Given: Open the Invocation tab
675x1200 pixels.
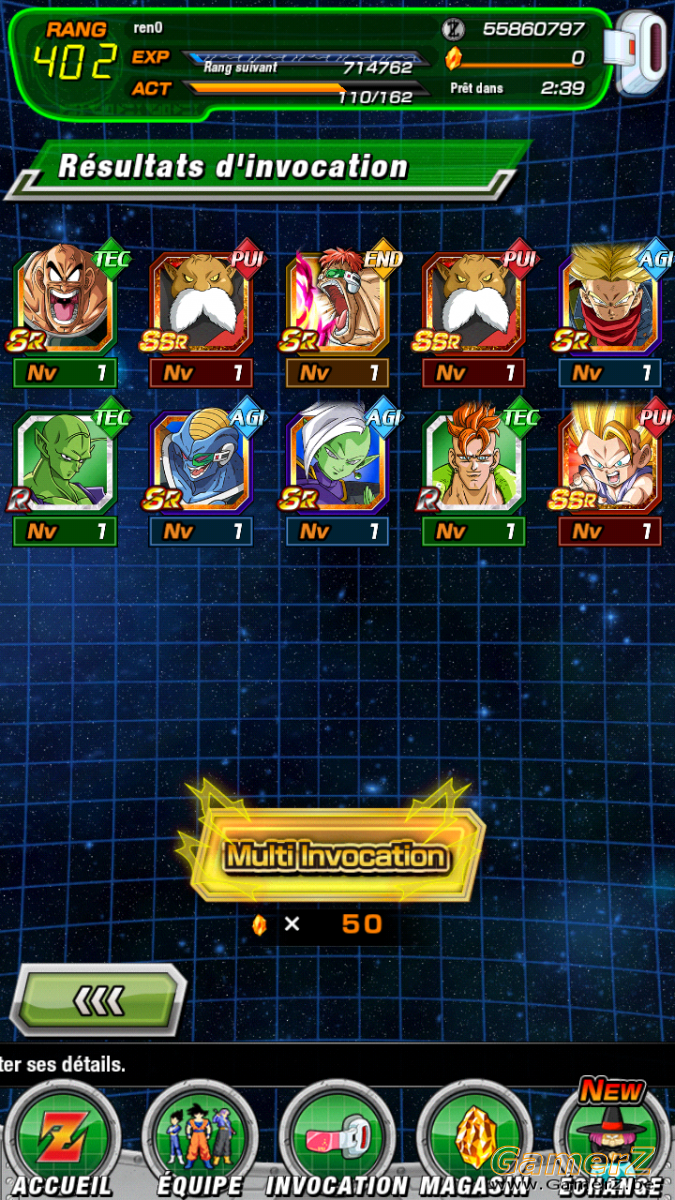Looking at the screenshot, I should pyautogui.click(x=336, y=1140).
